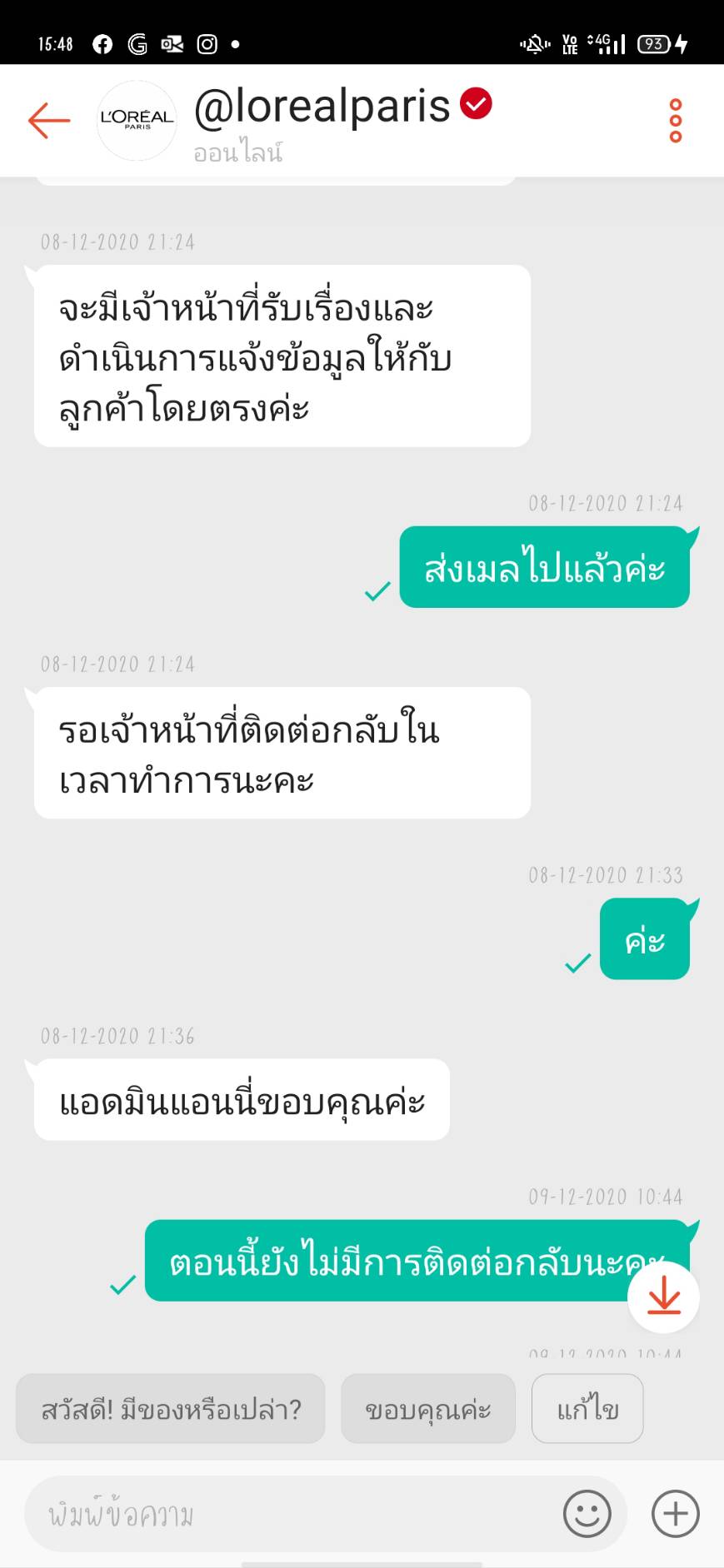The height and width of the screenshot is (1568, 724).
Task: Jump to latest message with down arrow
Action: (663, 1297)
